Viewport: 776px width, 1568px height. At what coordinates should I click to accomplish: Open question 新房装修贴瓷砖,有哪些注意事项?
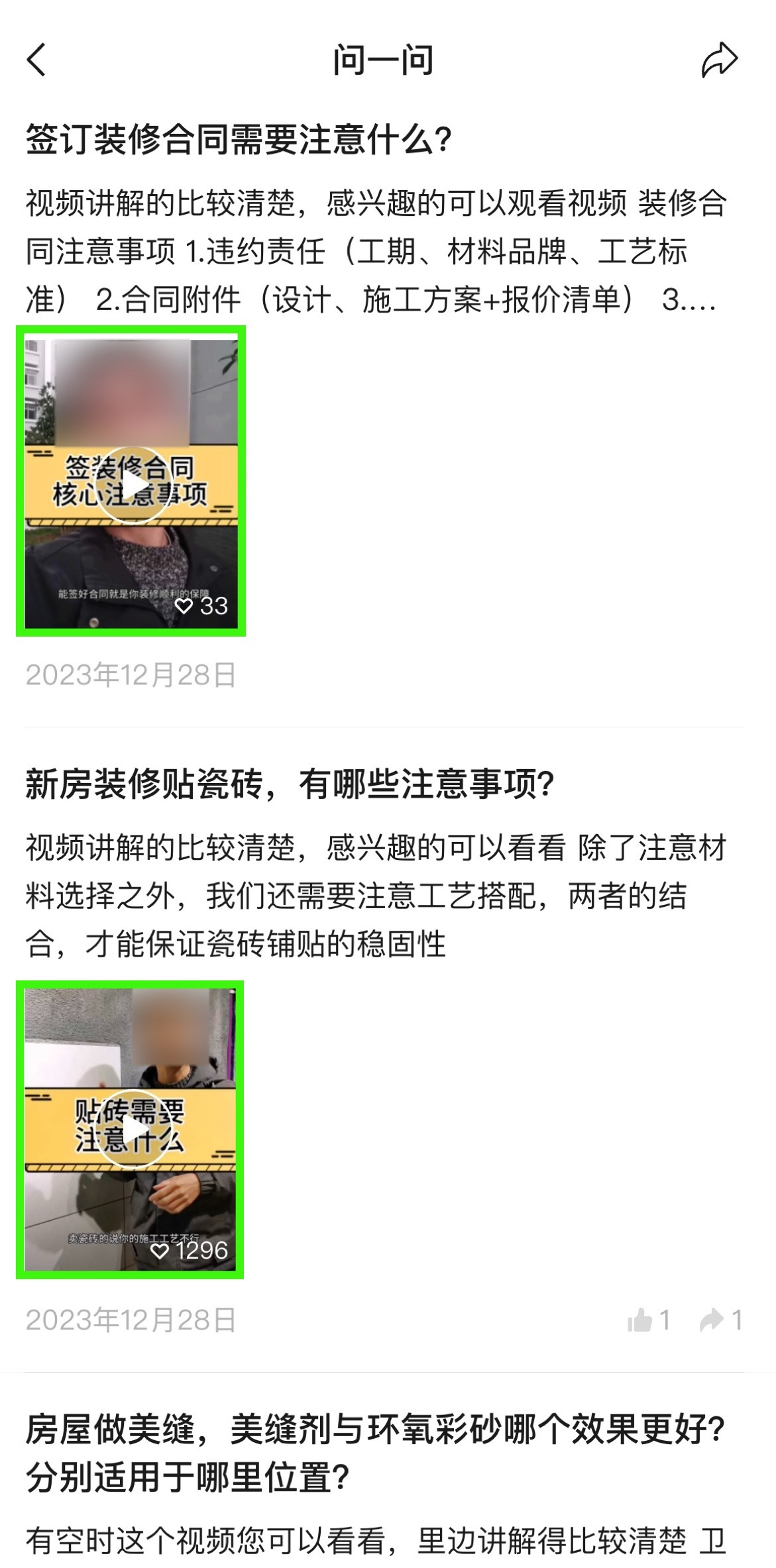290,784
